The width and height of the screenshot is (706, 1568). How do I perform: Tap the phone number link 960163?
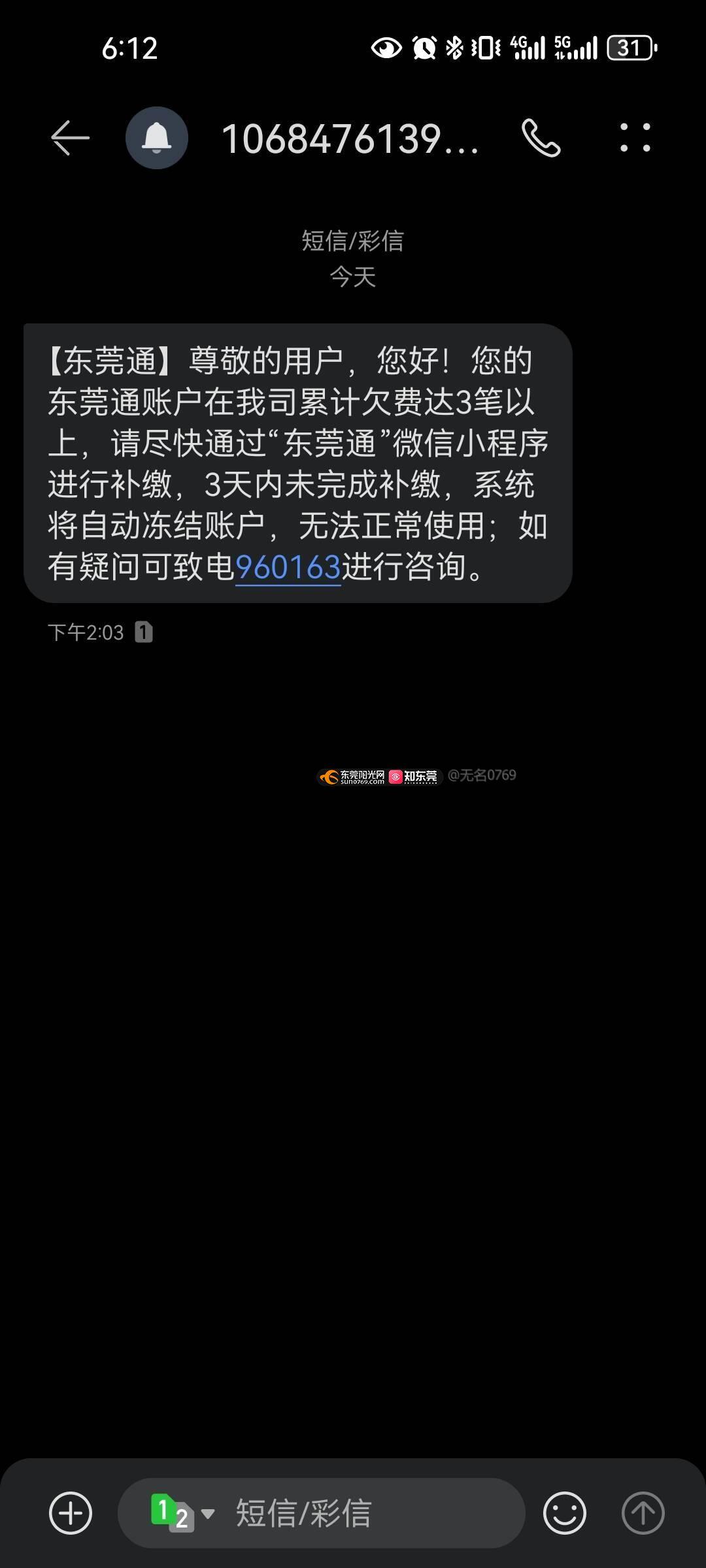tap(288, 567)
